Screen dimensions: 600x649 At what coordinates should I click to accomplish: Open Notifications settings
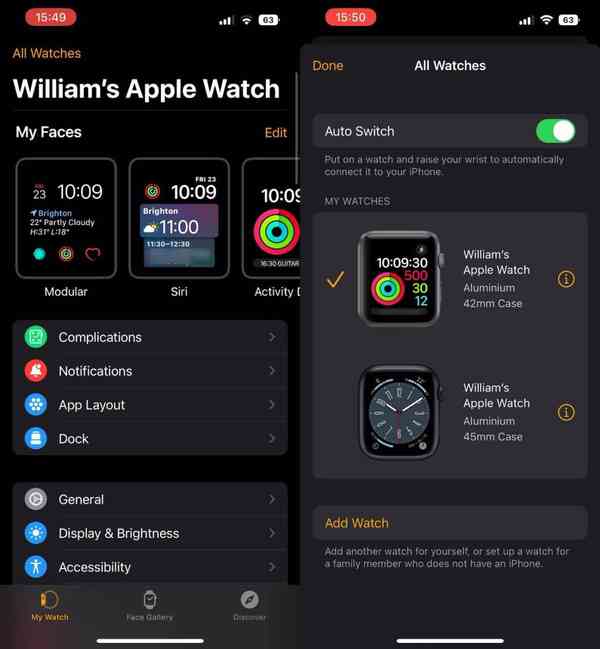(x=150, y=371)
